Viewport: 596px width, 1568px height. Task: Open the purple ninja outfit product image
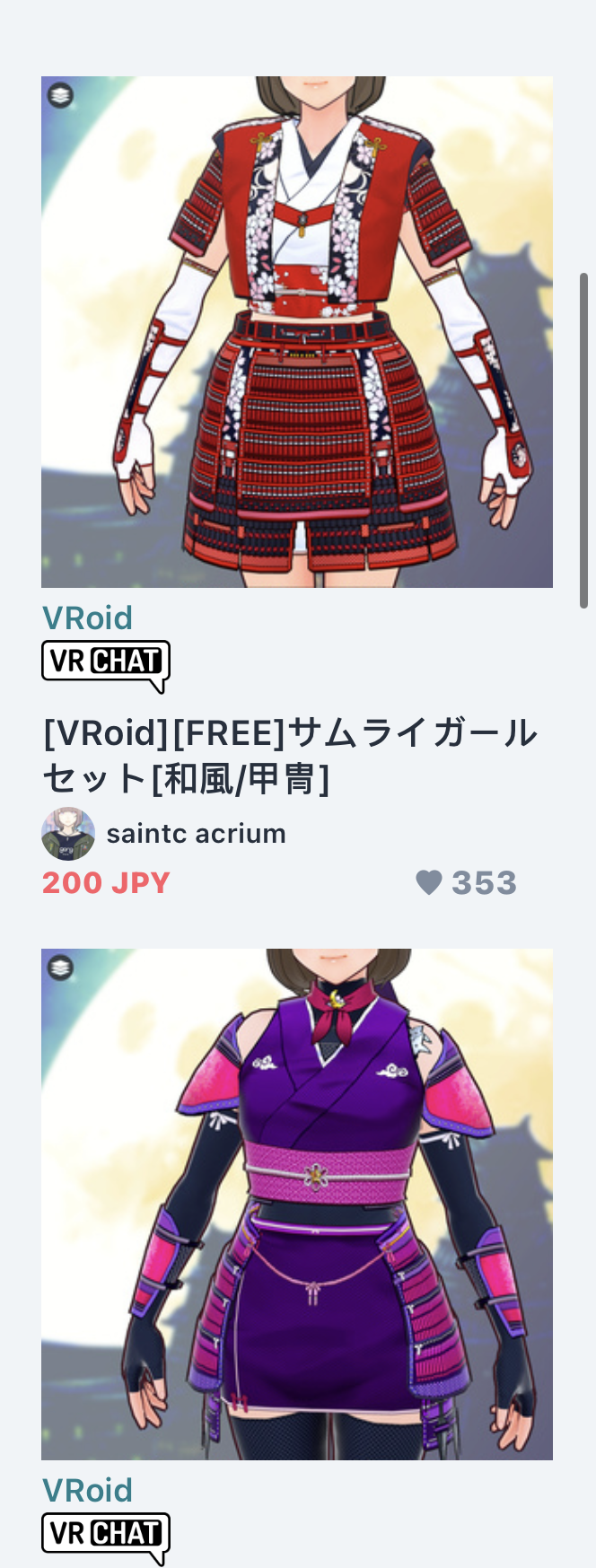(296, 1203)
